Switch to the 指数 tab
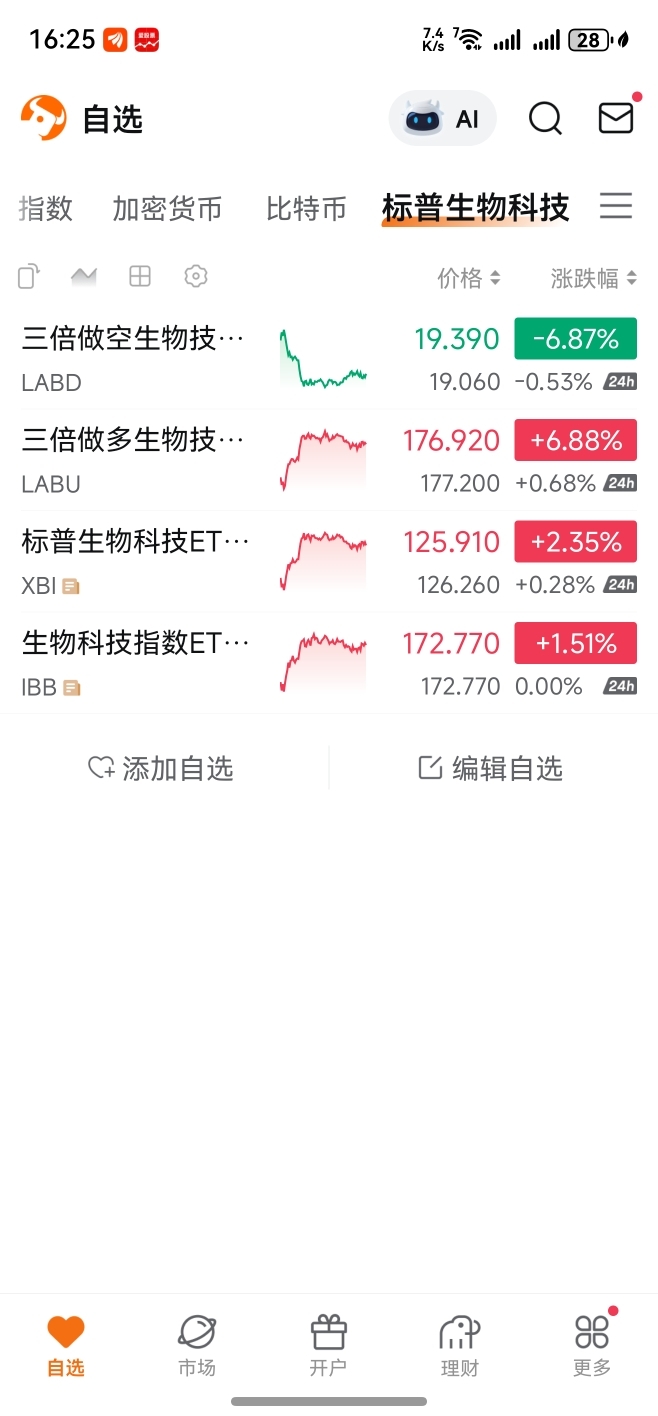The width and height of the screenshot is (658, 1416). 46,208
